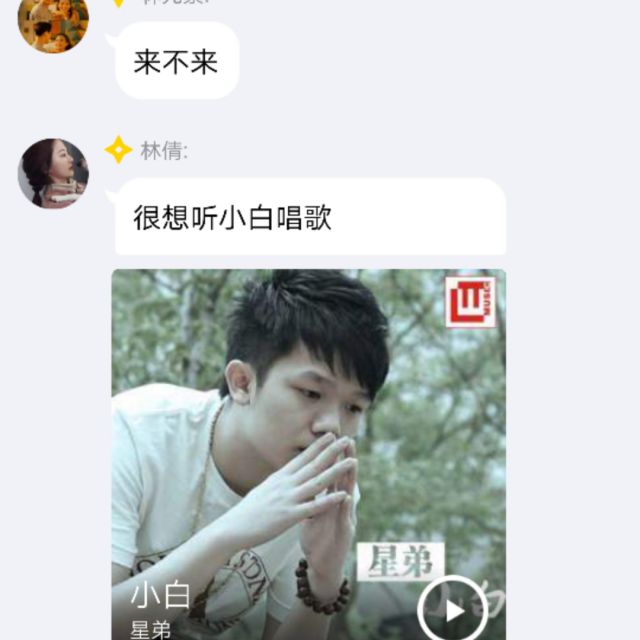640x640 pixels.
Task: Play the 小白 song by 星弟
Action: pos(452,610)
